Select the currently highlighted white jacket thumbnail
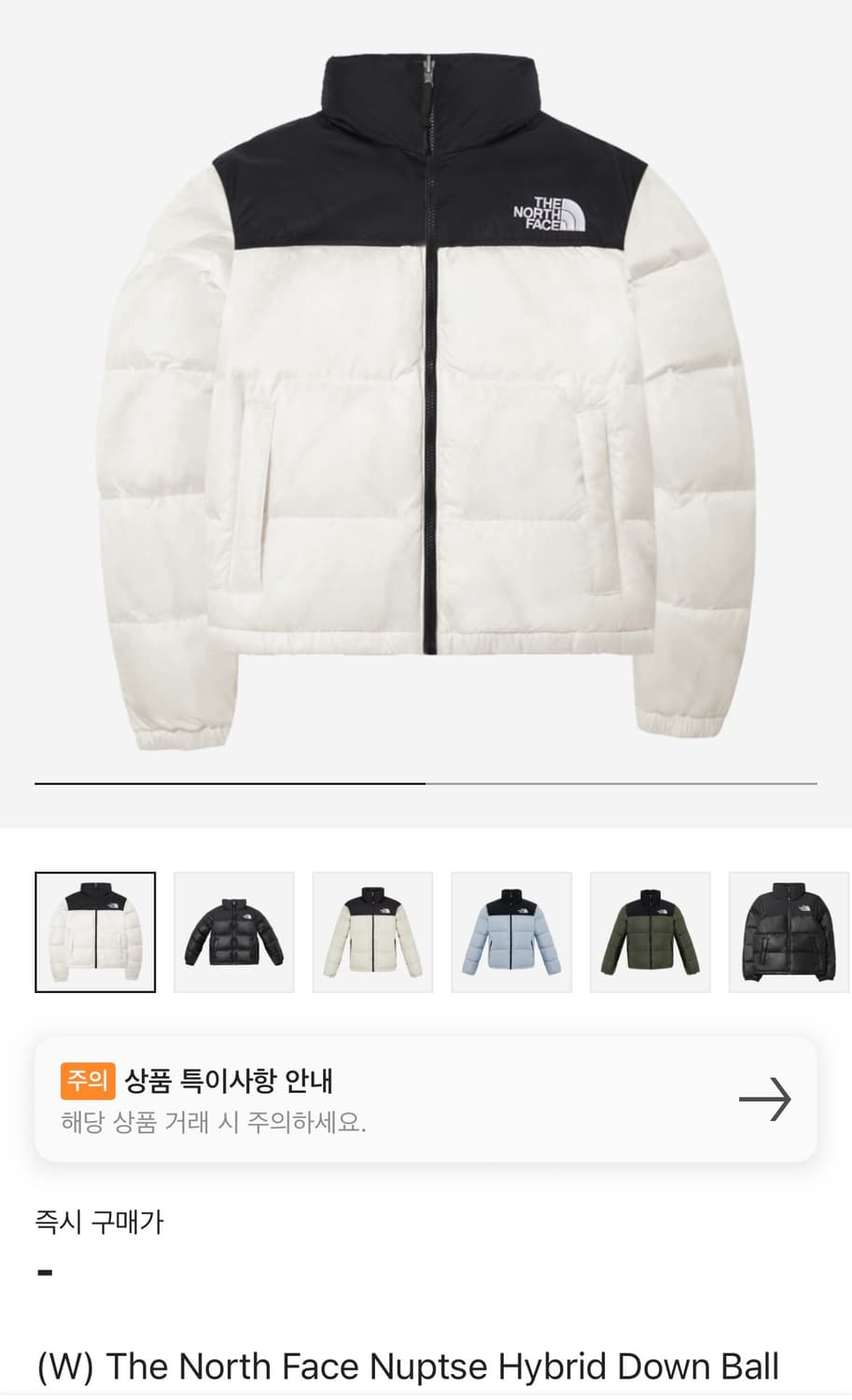The height and width of the screenshot is (1400, 852). (x=96, y=931)
